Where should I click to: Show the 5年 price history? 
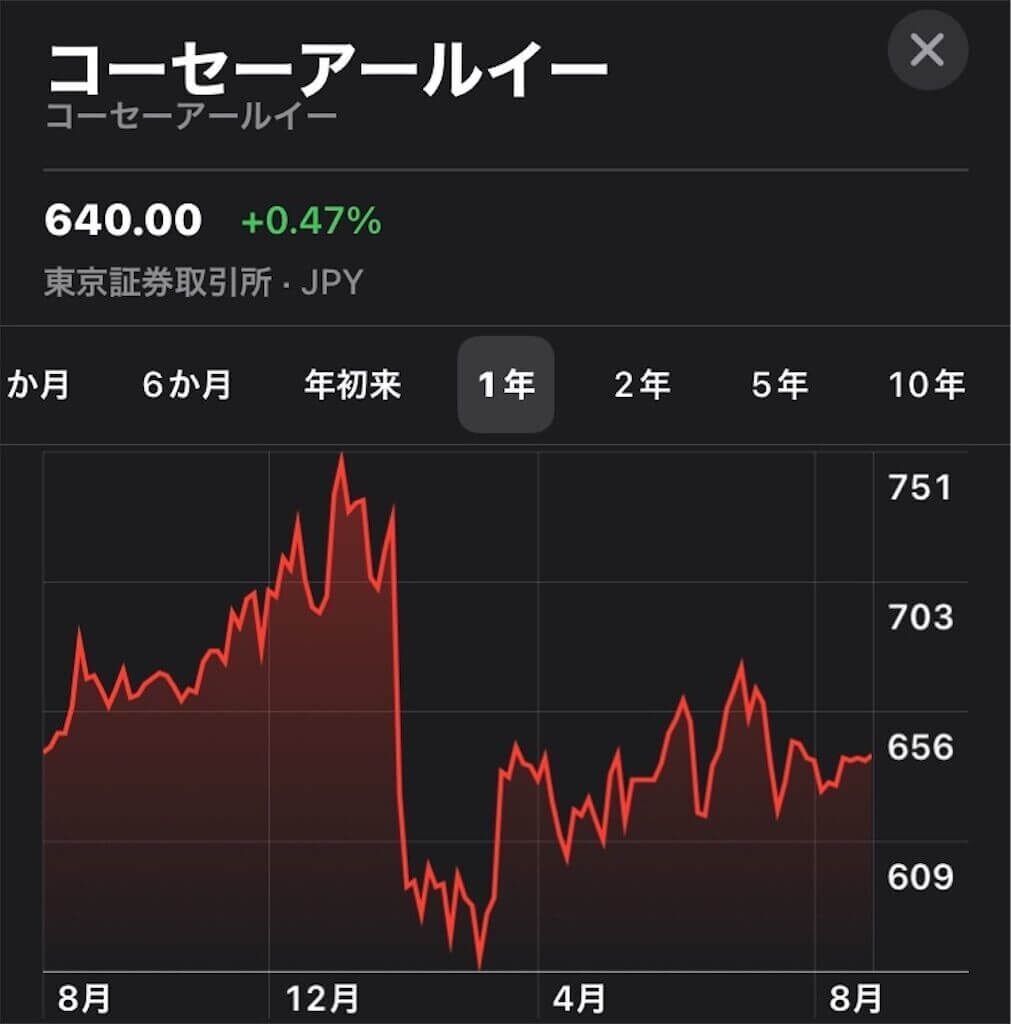(x=779, y=385)
